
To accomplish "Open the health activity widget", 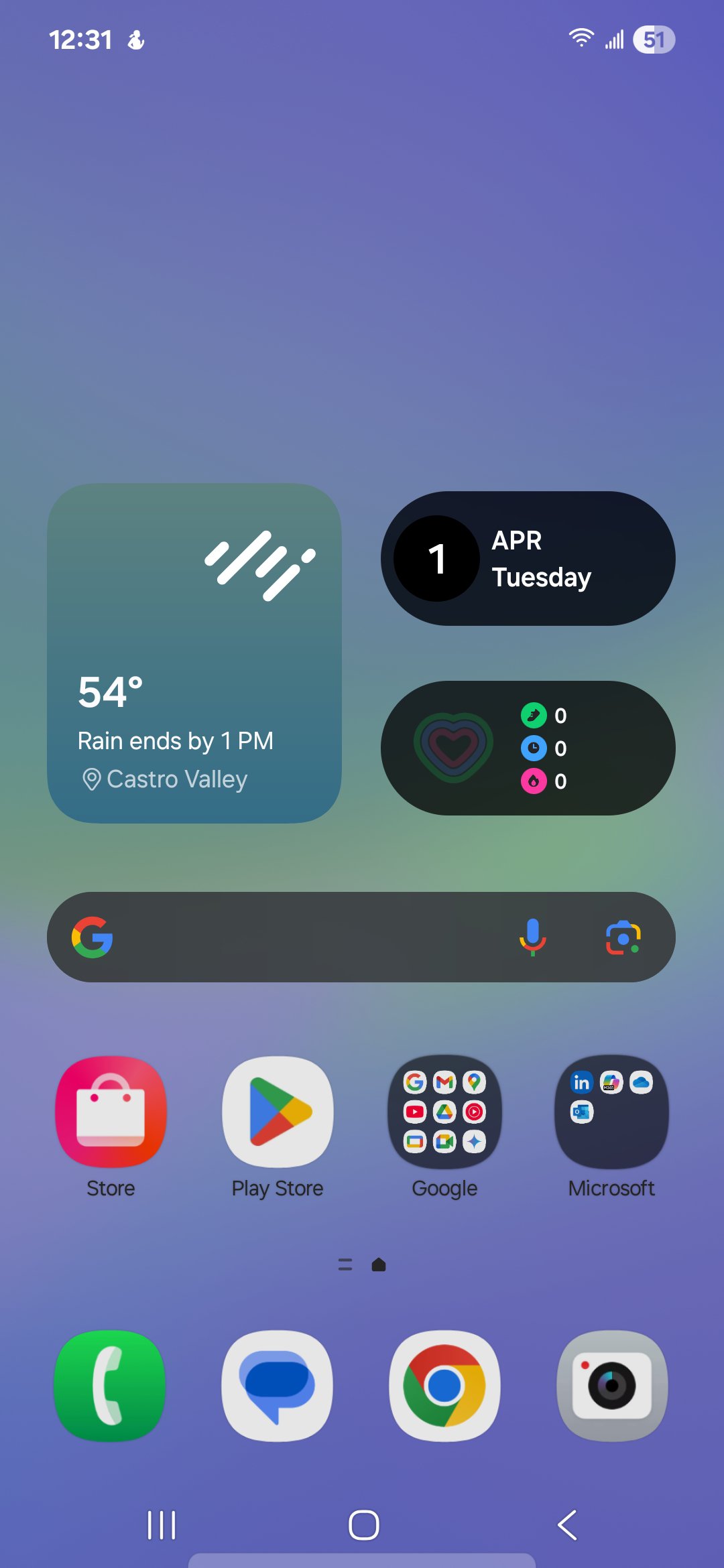I will click(x=528, y=748).
